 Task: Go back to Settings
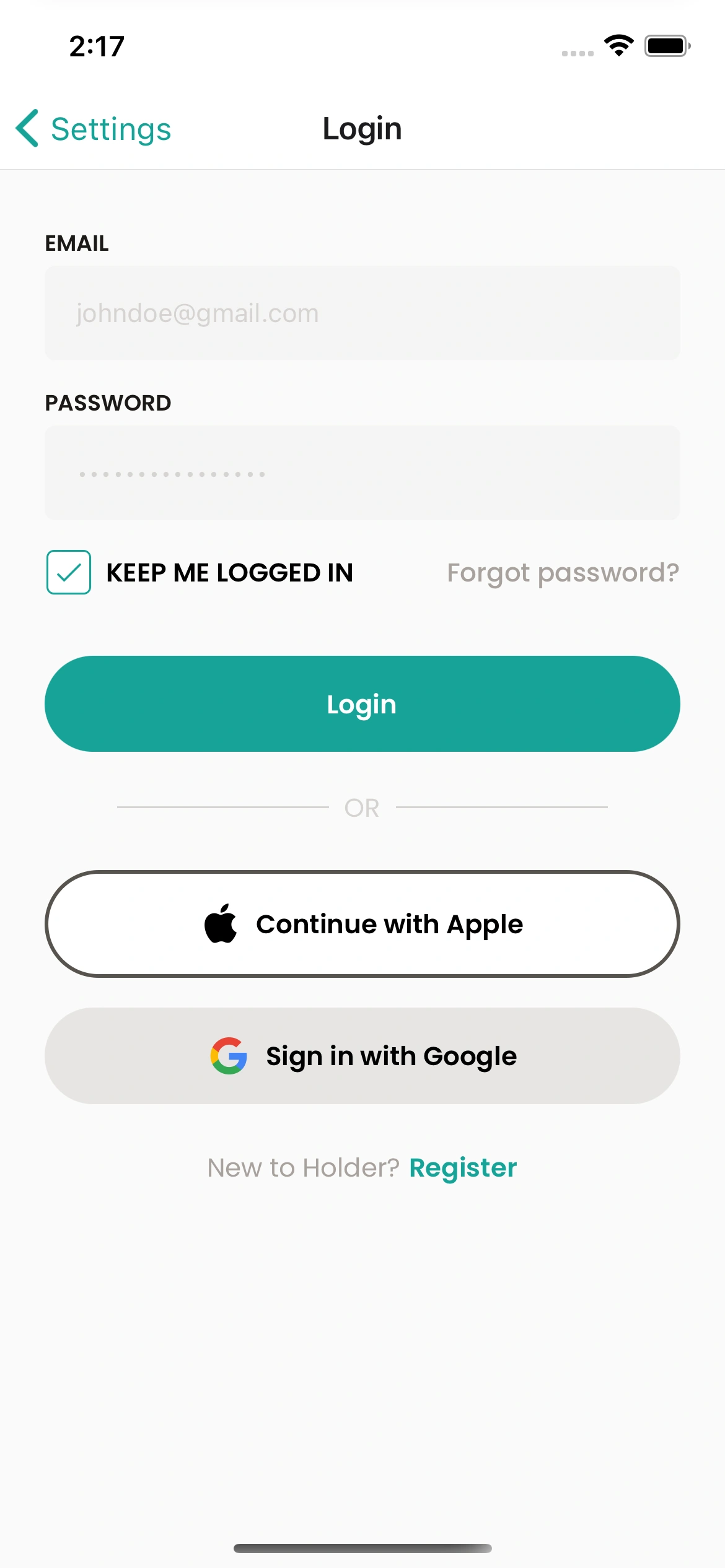point(93,129)
